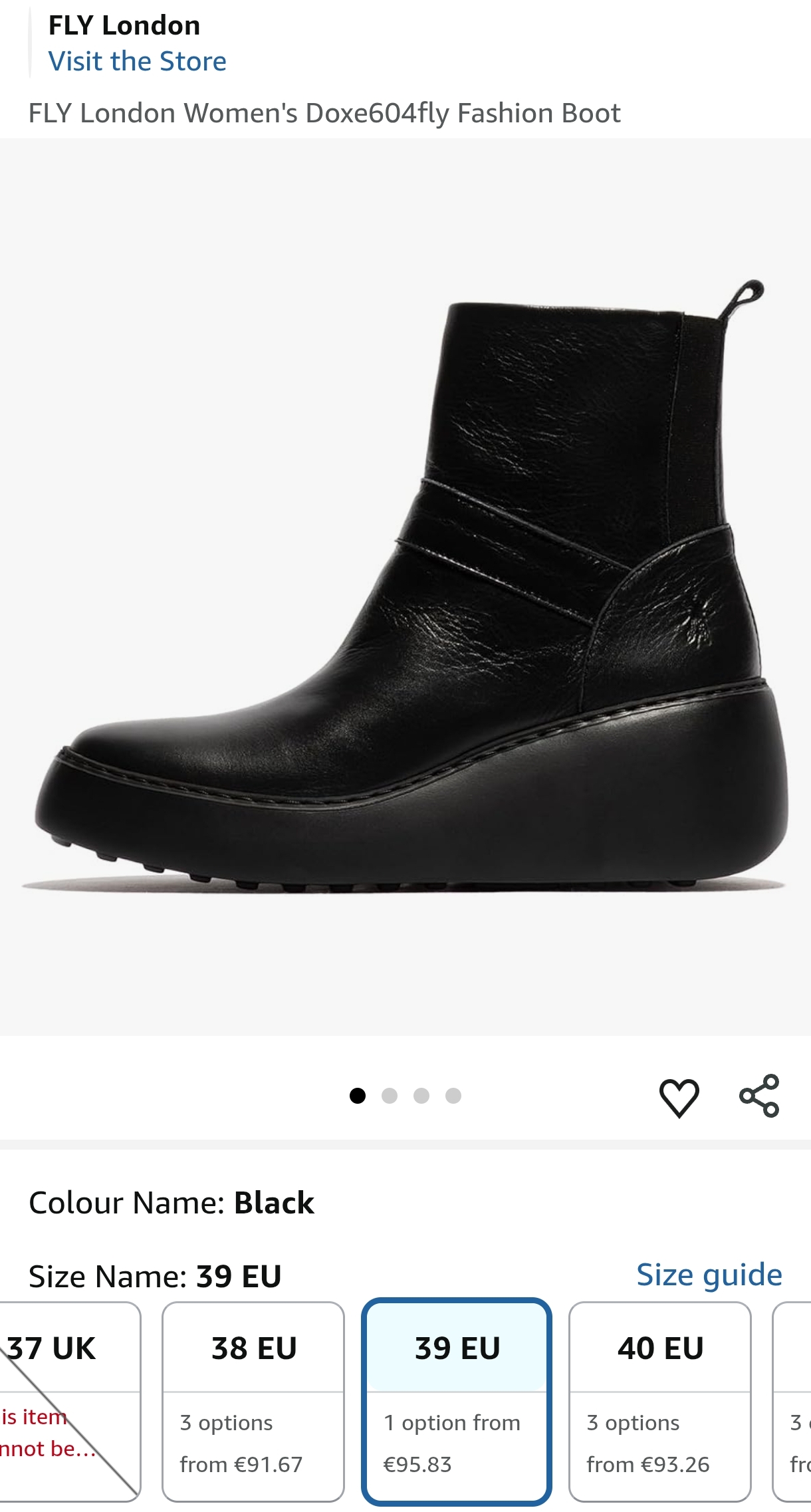Image resolution: width=811 pixels, height=1512 pixels.
Task: Share this boot listing
Action: pos(759,1096)
